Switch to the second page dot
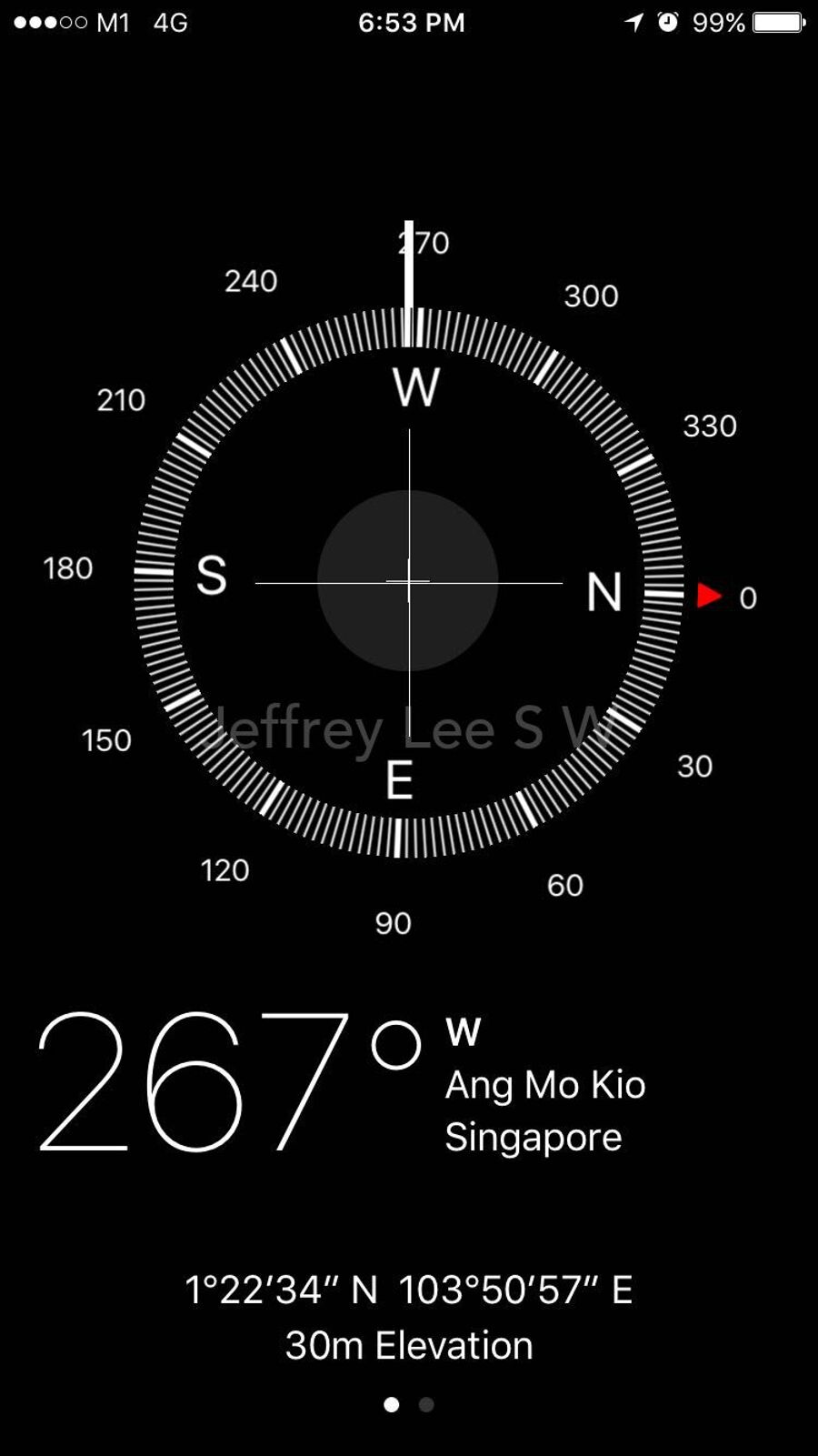This screenshot has width=818, height=1456. [x=426, y=1405]
